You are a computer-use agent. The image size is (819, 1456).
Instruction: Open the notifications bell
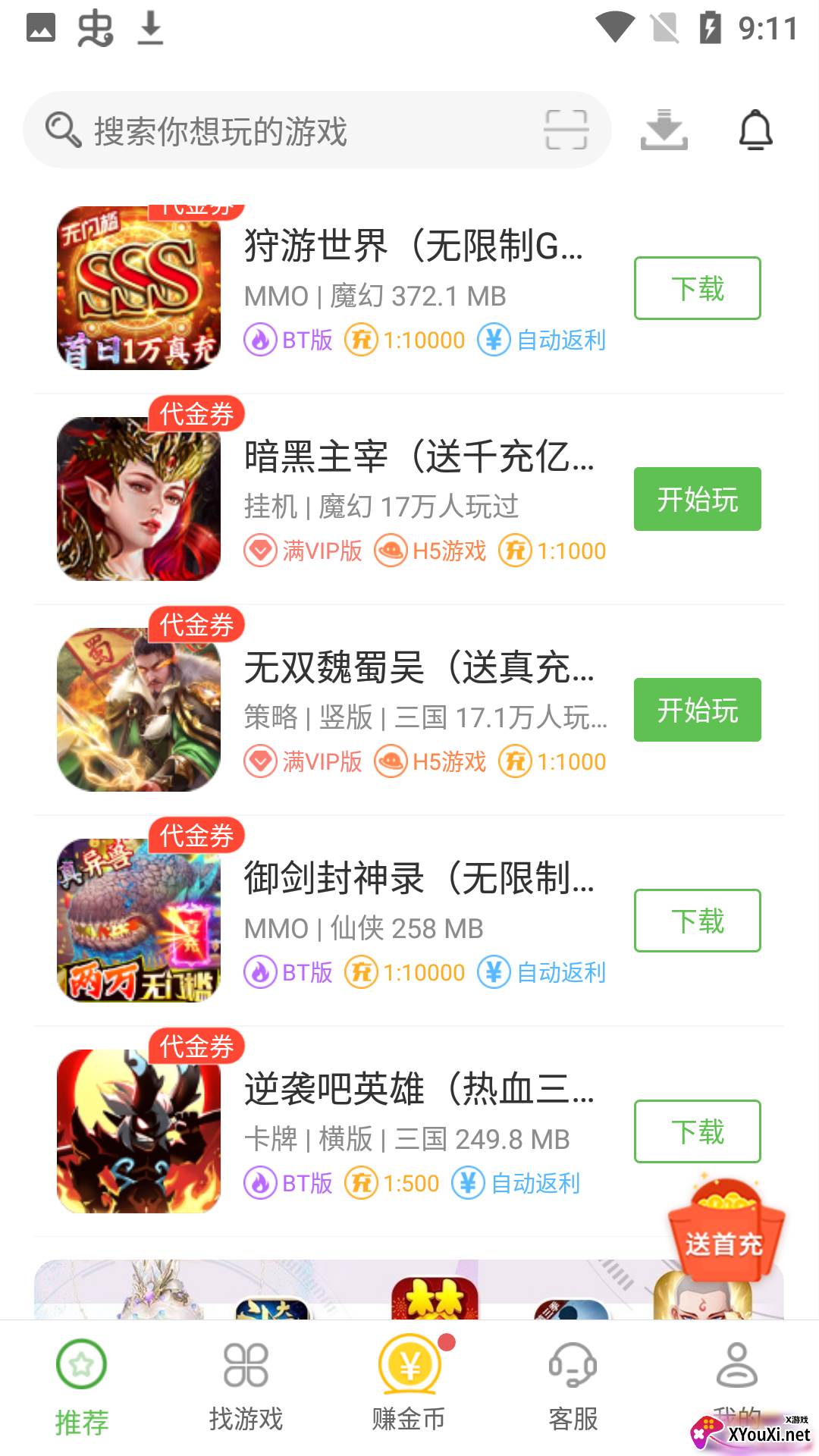click(755, 130)
